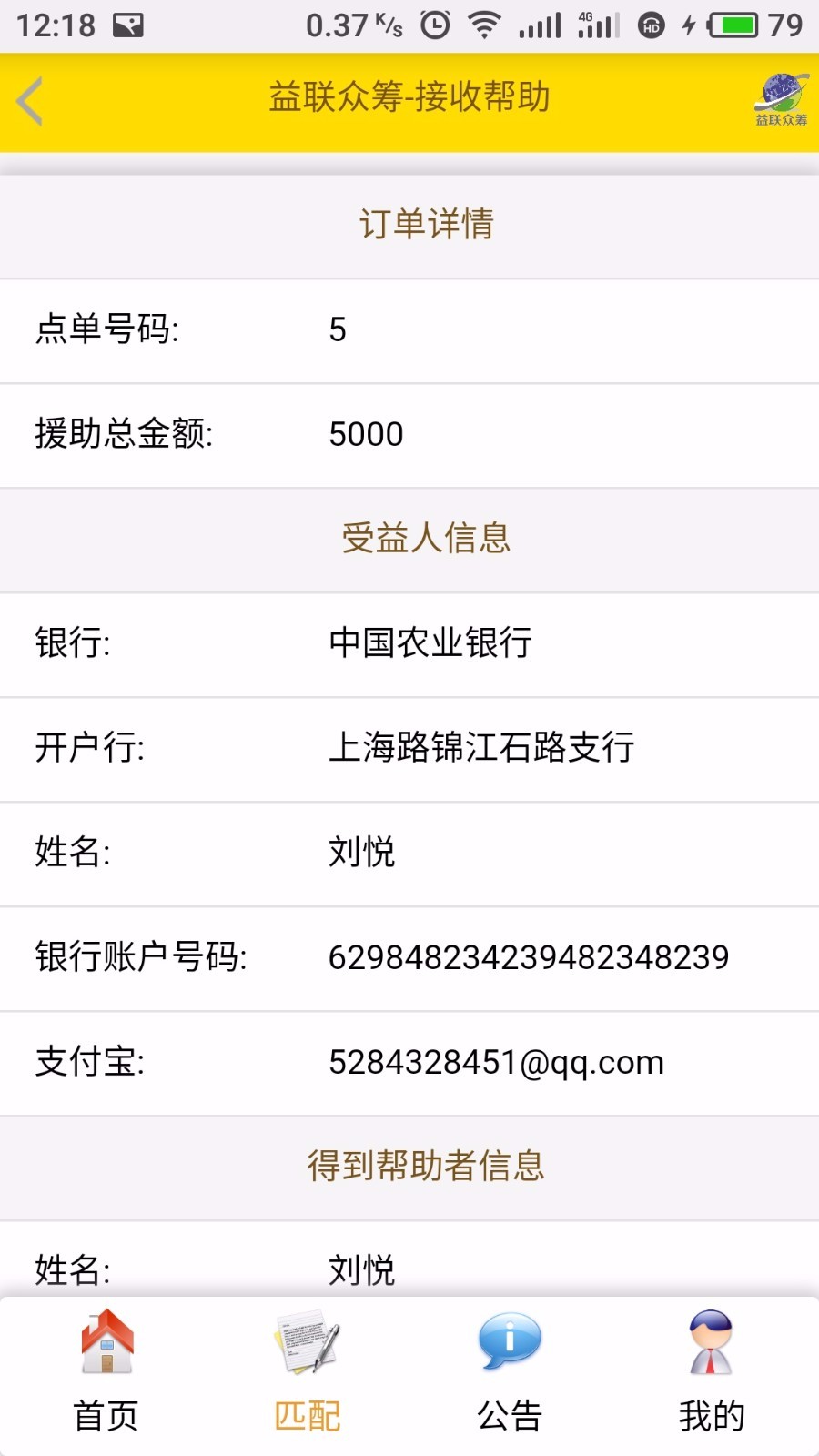Go back using the header arrow
The image size is (819, 1456).
[30, 101]
